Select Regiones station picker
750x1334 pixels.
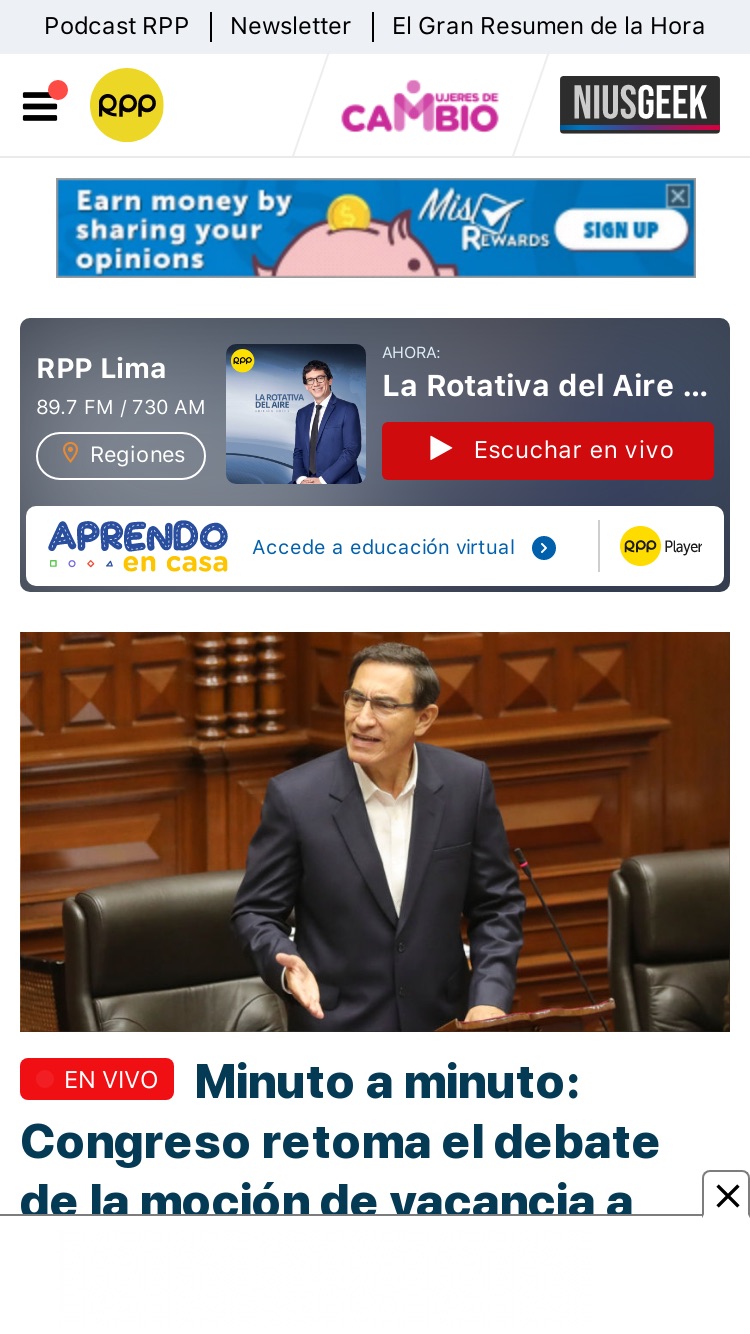(121, 455)
